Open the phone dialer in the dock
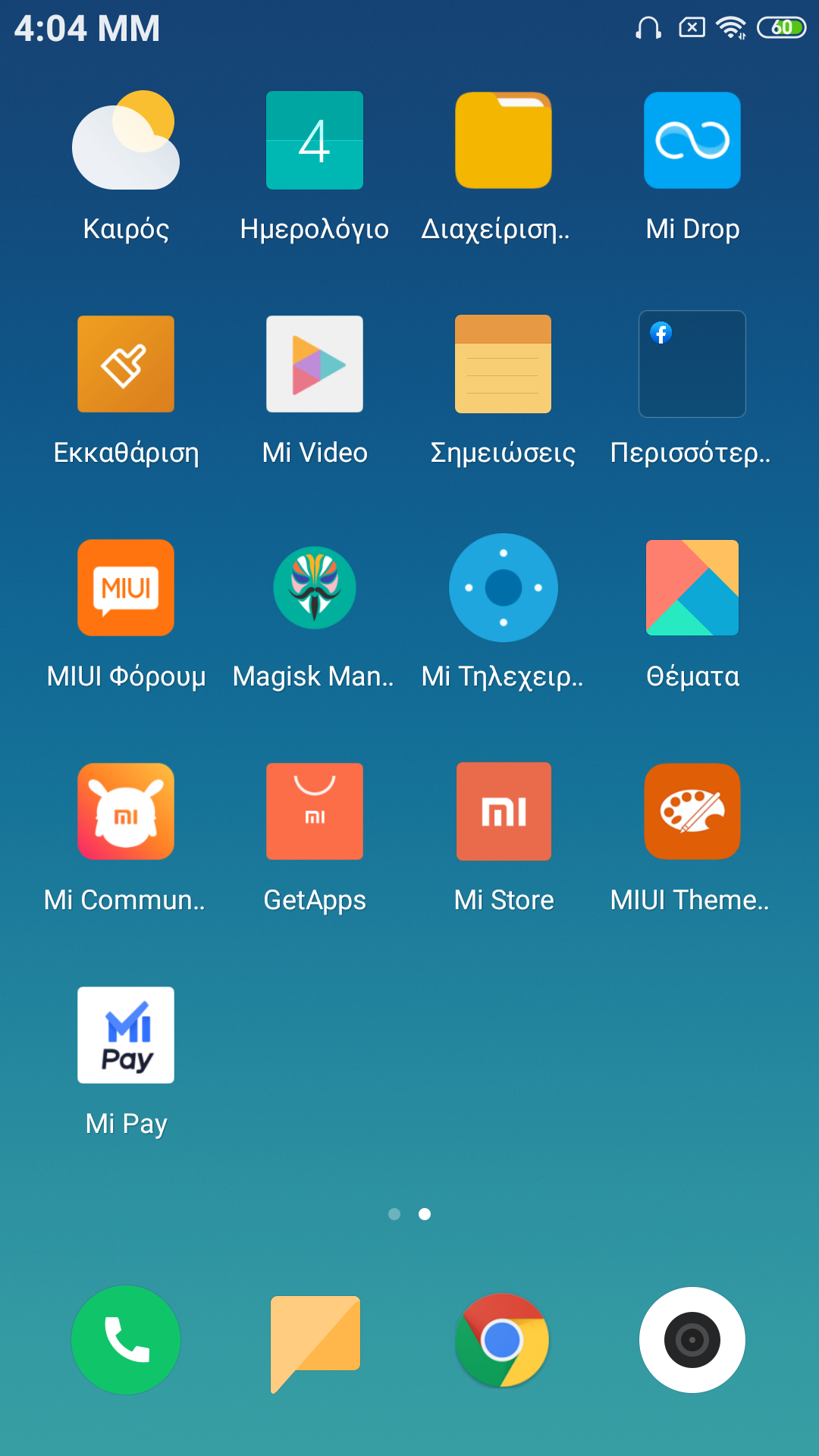 (126, 1340)
